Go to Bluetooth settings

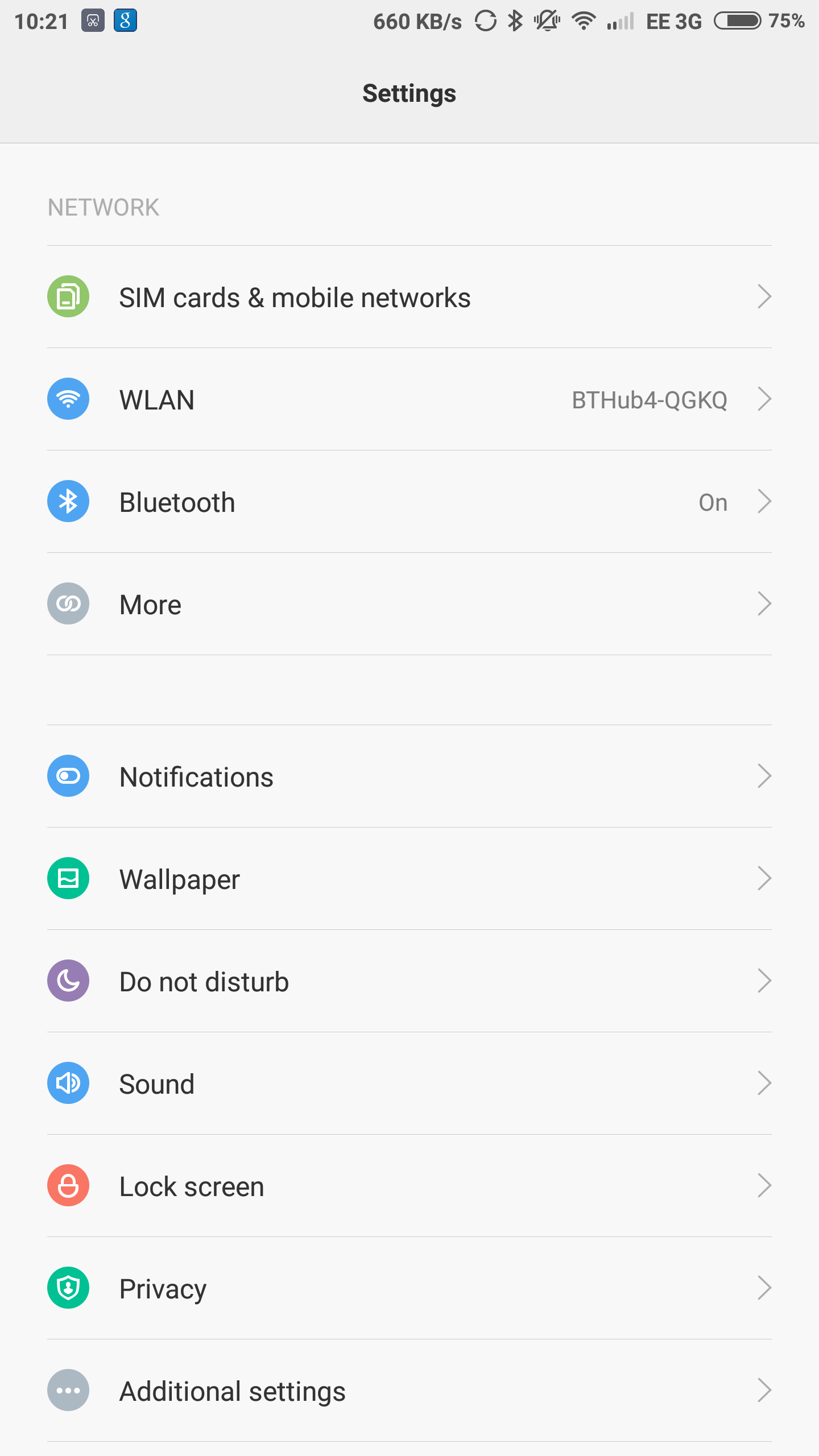(x=408, y=502)
